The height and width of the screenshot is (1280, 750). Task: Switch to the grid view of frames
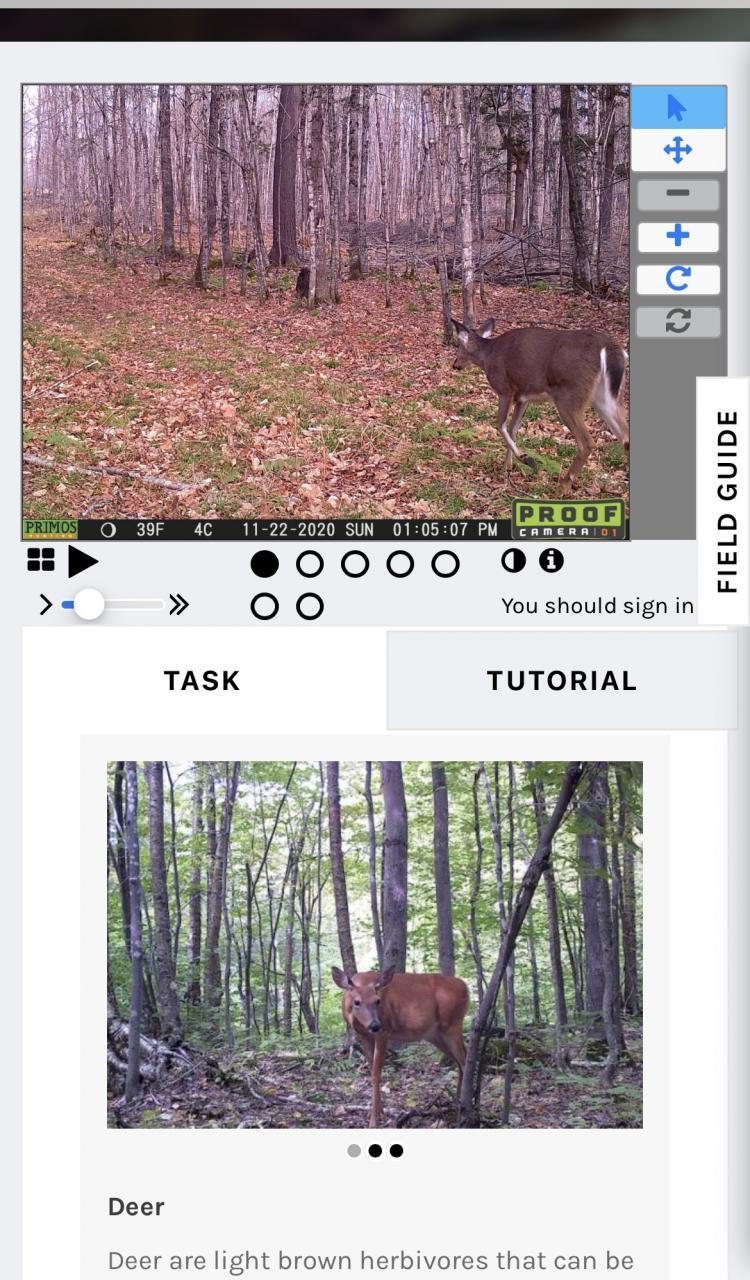coord(41,561)
